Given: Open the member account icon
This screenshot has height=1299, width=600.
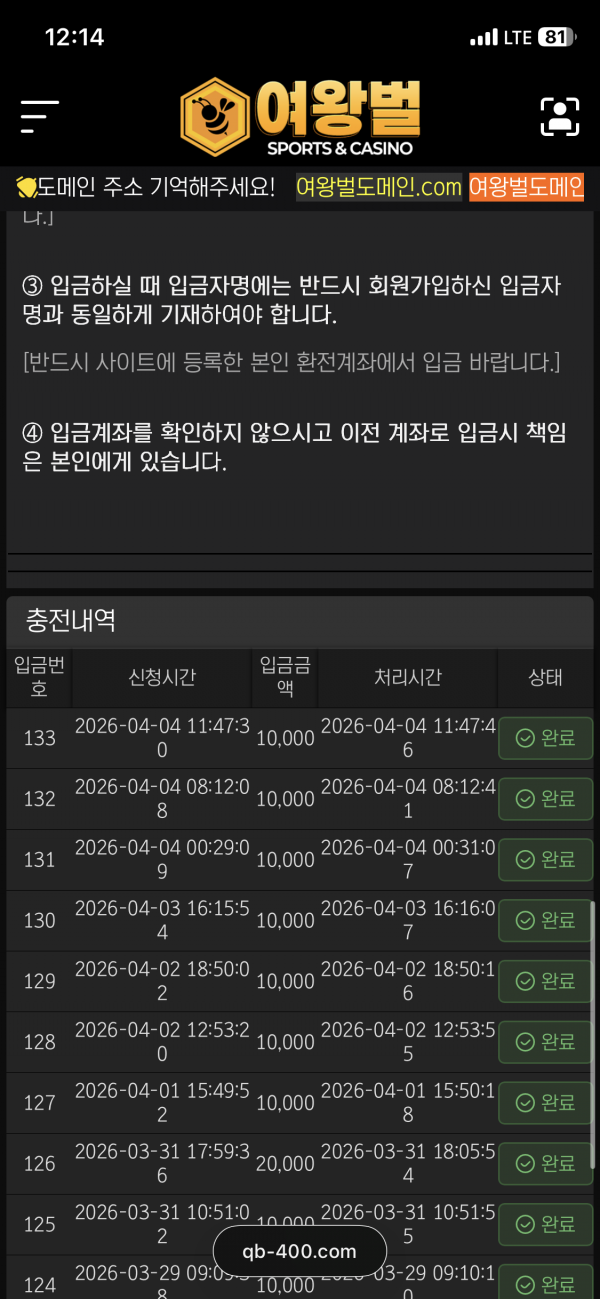Looking at the screenshot, I should click(x=560, y=117).
